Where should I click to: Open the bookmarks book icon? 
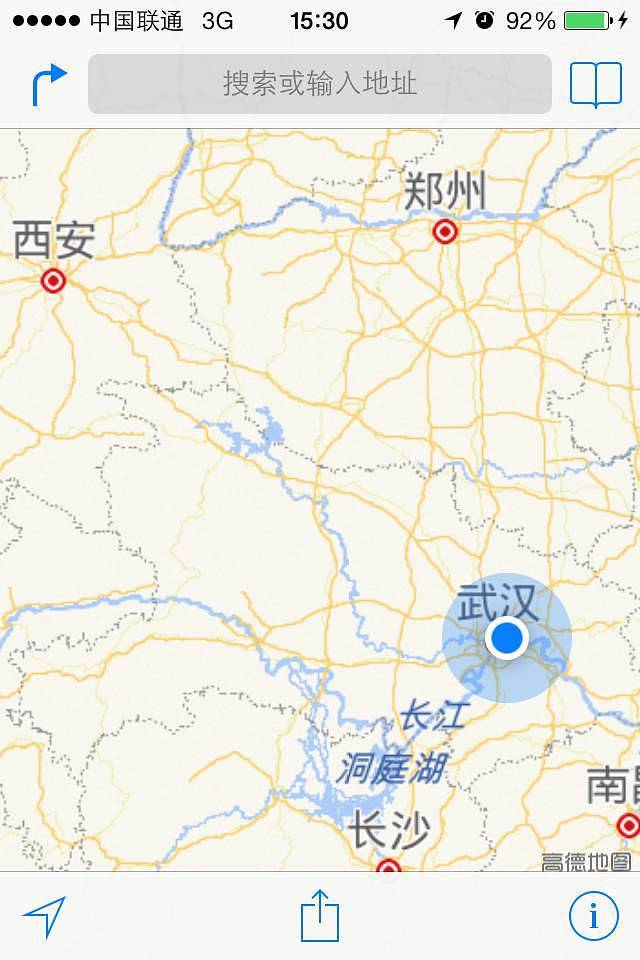pyautogui.click(x=595, y=84)
